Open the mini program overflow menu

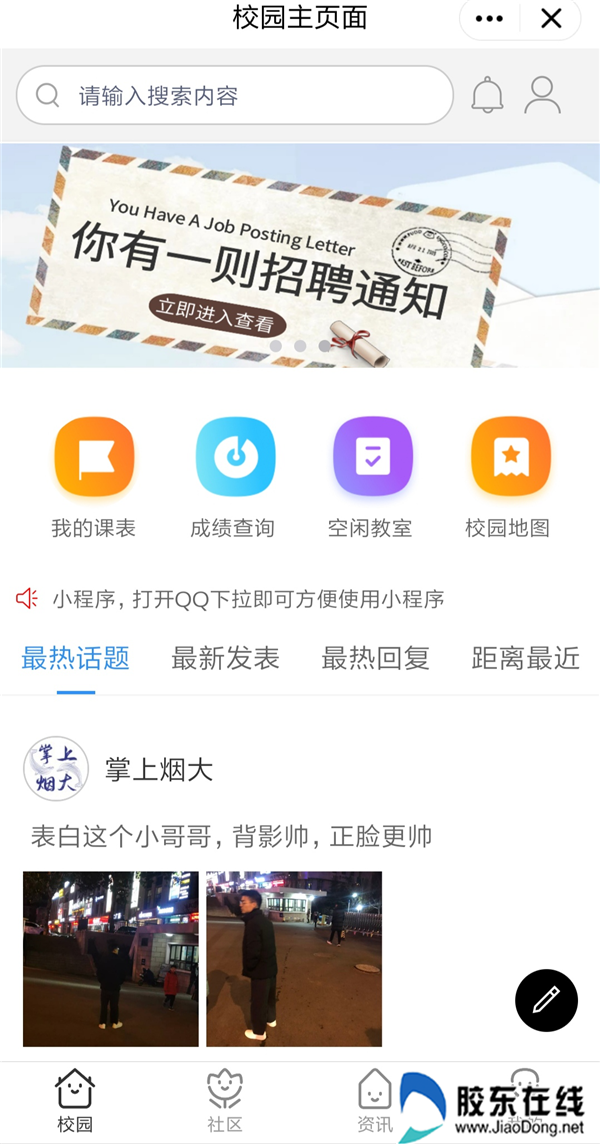[489, 19]
